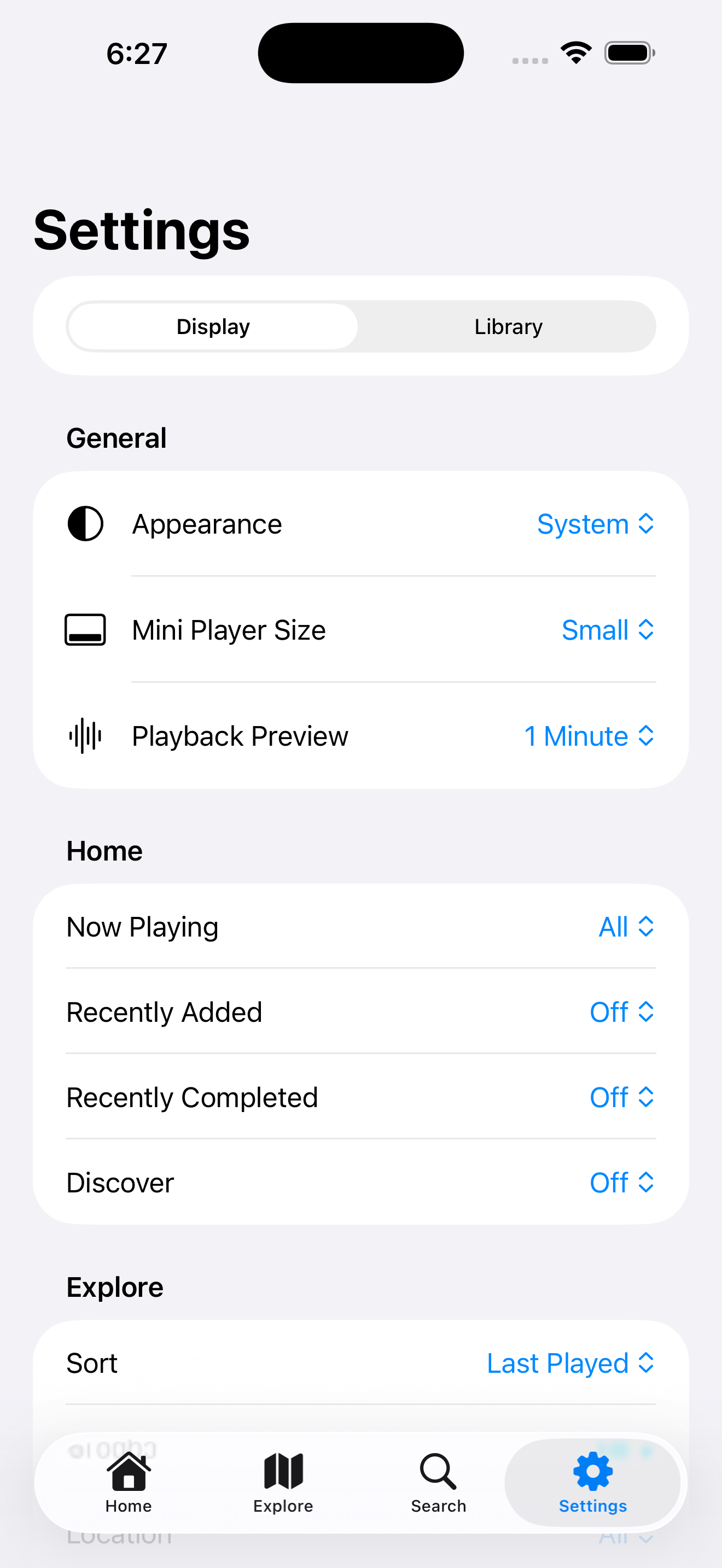
Task: Change Appearance from System
Action: coord(595,524)
